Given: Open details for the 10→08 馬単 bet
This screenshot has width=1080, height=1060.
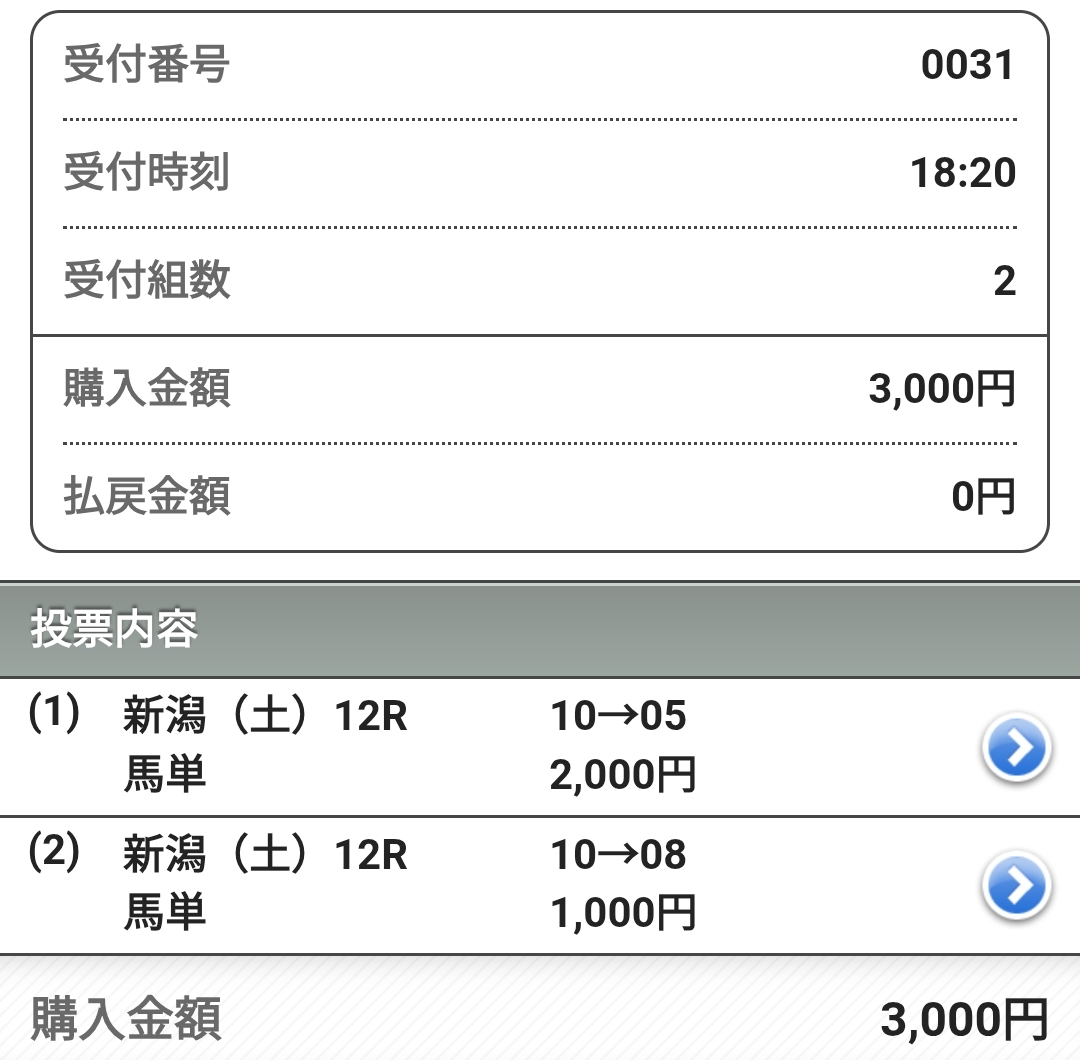Looking at the screenshot, I should (x=1016, y=886).
